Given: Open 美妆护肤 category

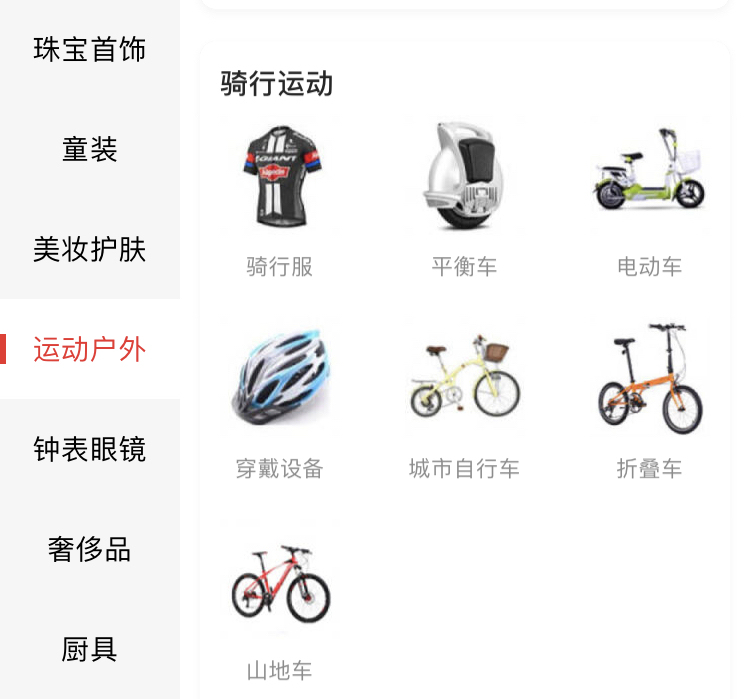Looking at the screenshot, I should pos(90,249).
